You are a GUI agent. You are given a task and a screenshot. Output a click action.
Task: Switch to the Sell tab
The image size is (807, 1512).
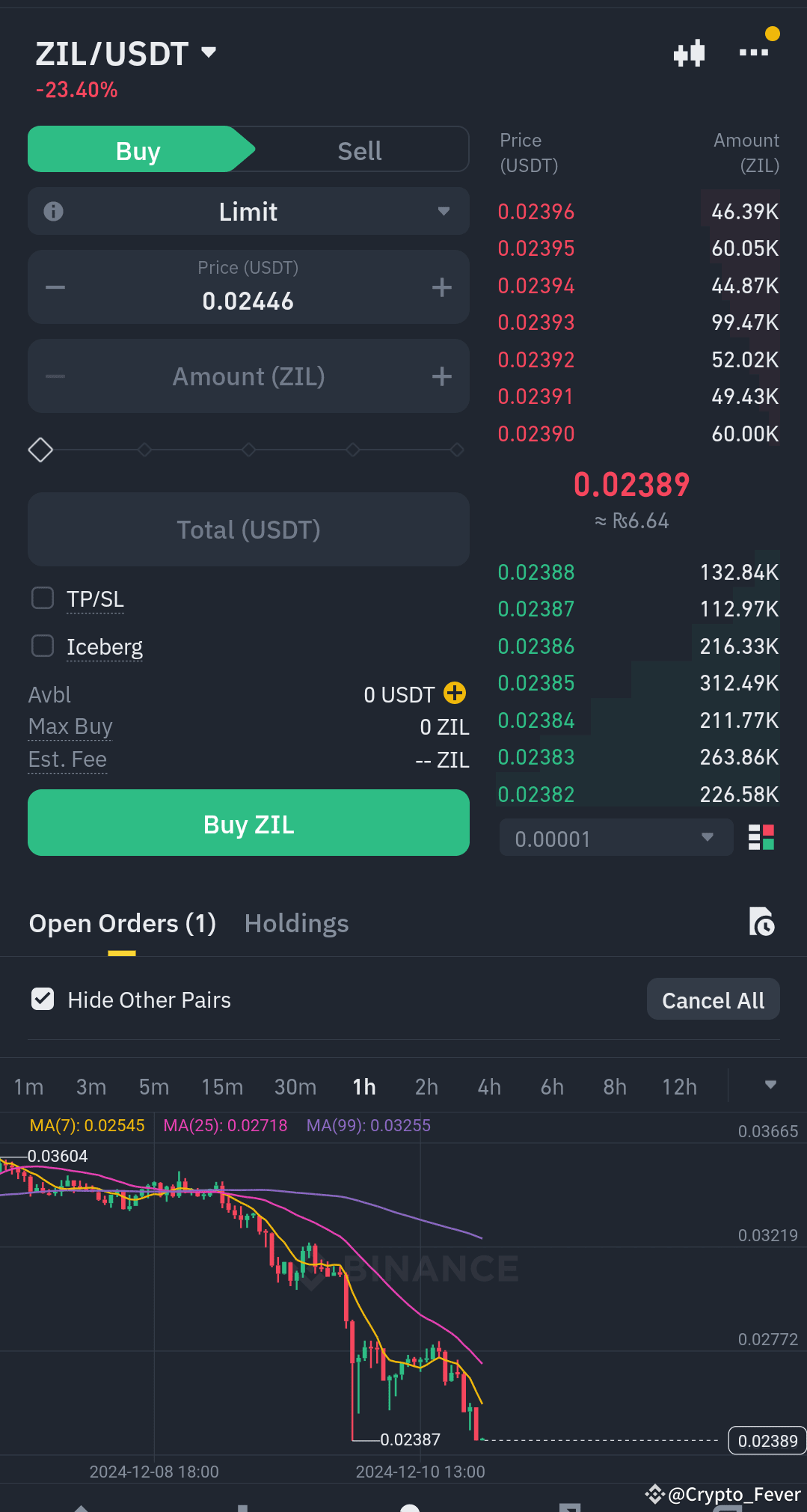click(360, 150)
